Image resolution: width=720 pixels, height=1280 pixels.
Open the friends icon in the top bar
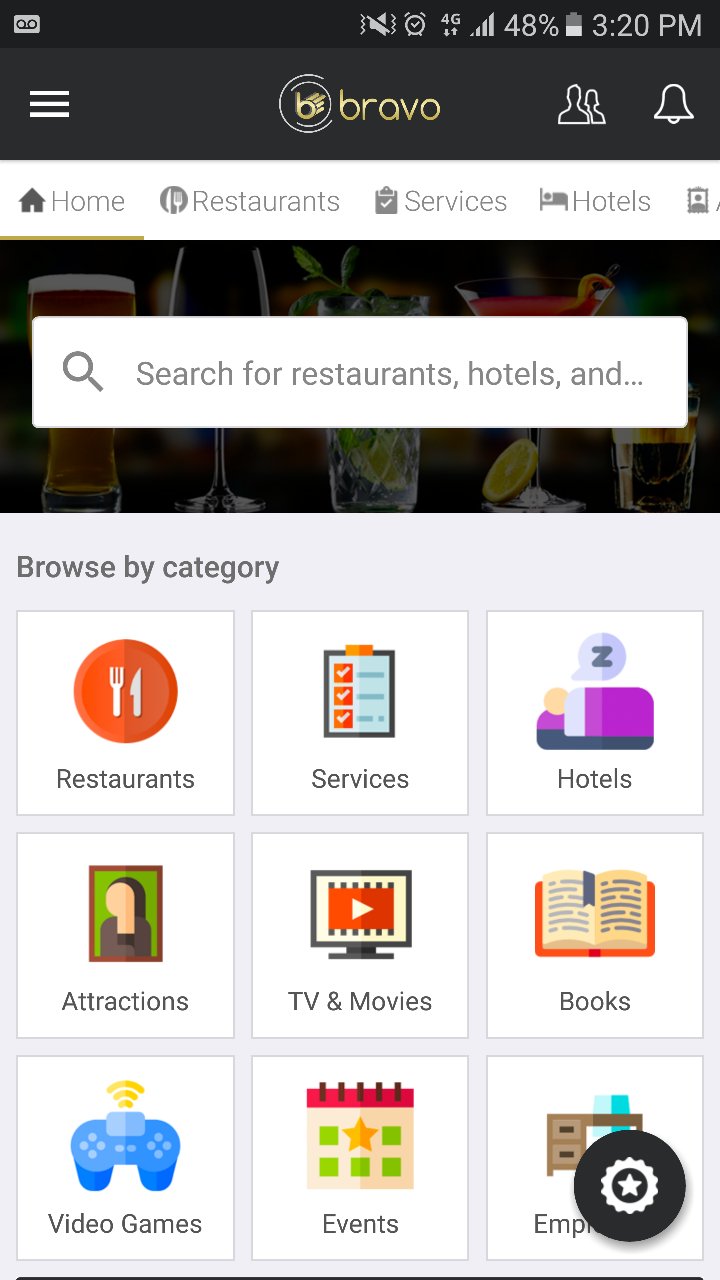[x=581, y=103]
